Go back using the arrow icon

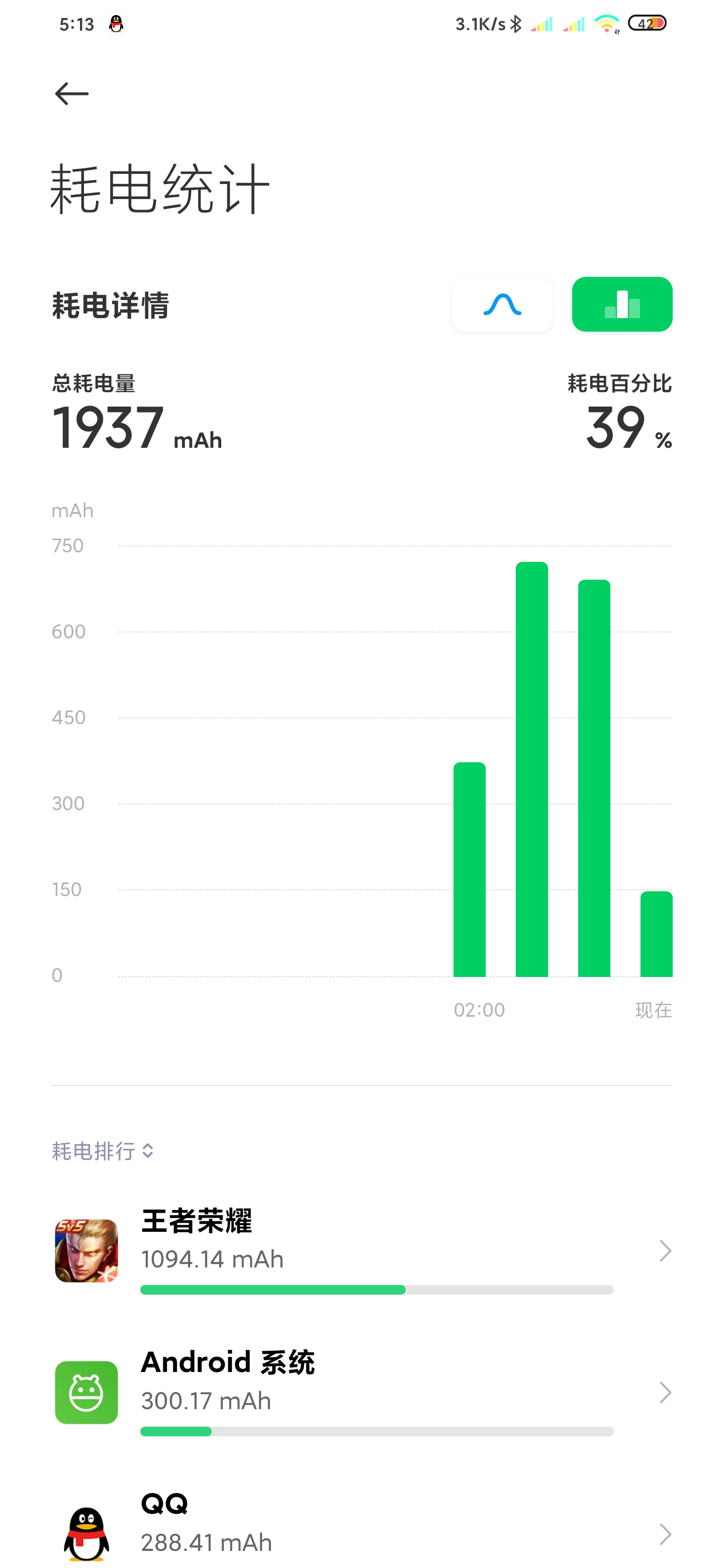click(x=72, y=94)
